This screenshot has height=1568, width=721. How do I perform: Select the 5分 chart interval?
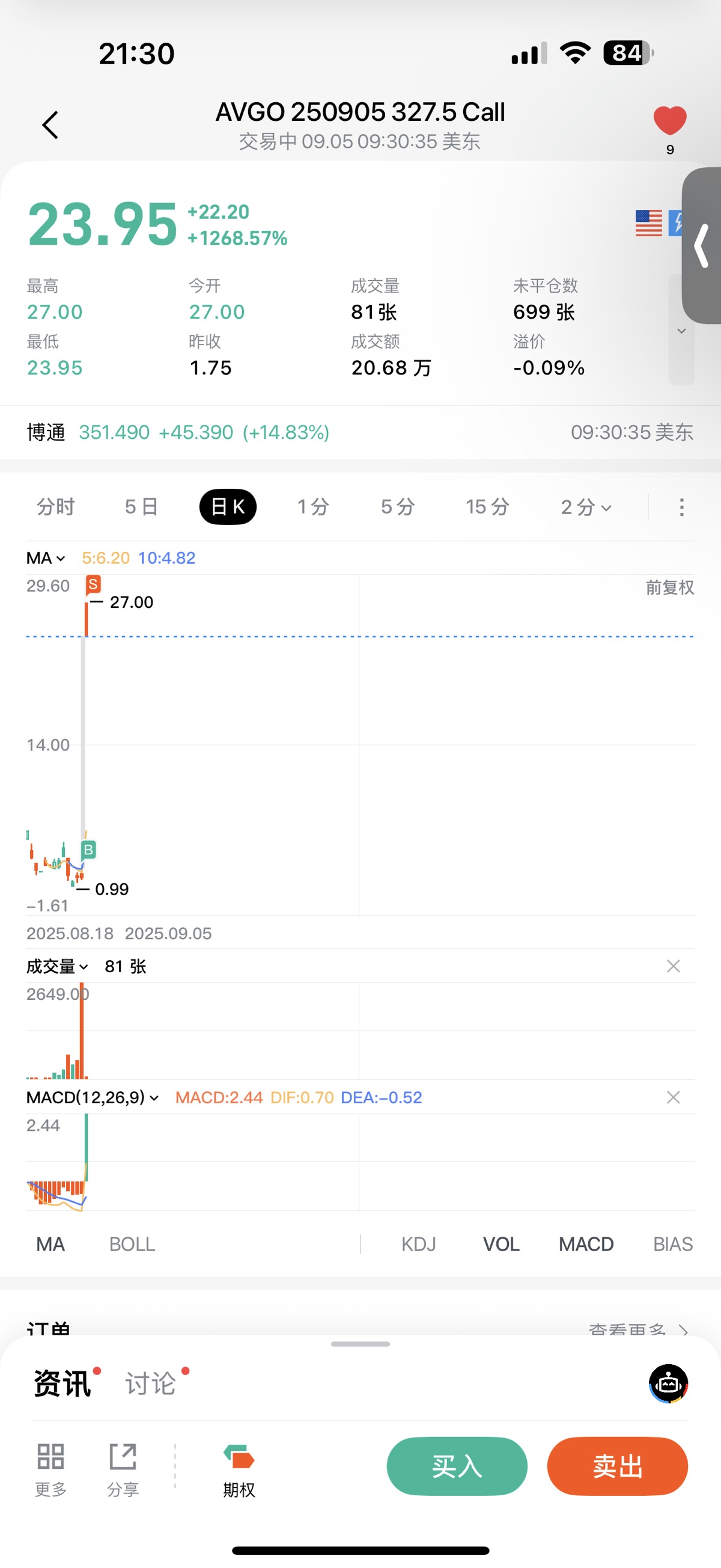pyautogui.click(x=398, y=506)
